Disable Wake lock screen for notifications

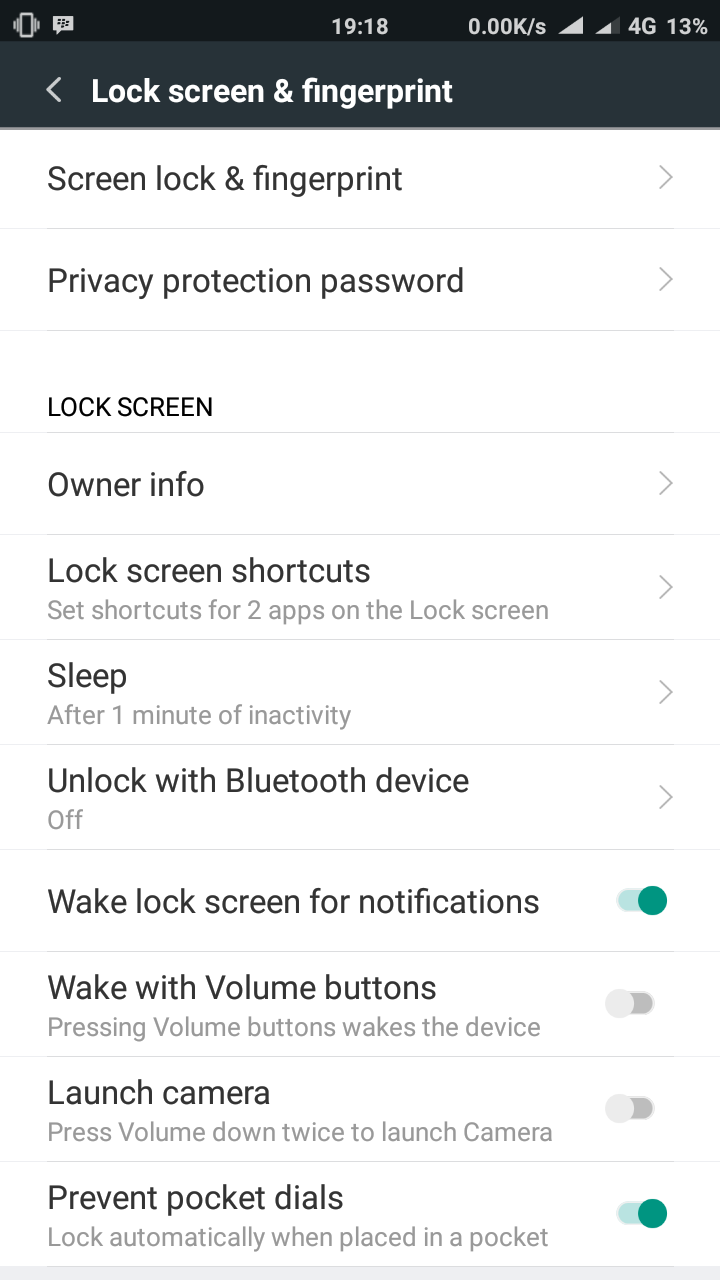click(x=641, y=901)
